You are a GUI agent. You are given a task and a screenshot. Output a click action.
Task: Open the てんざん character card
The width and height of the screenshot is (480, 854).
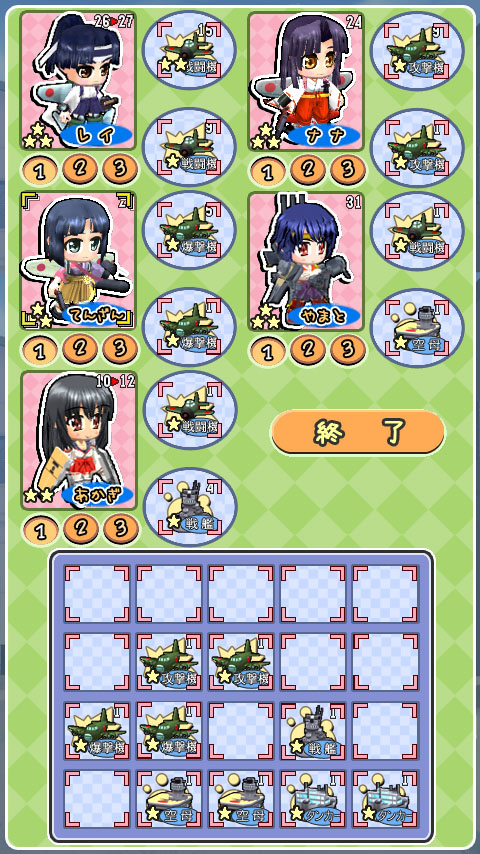[78, 260]
